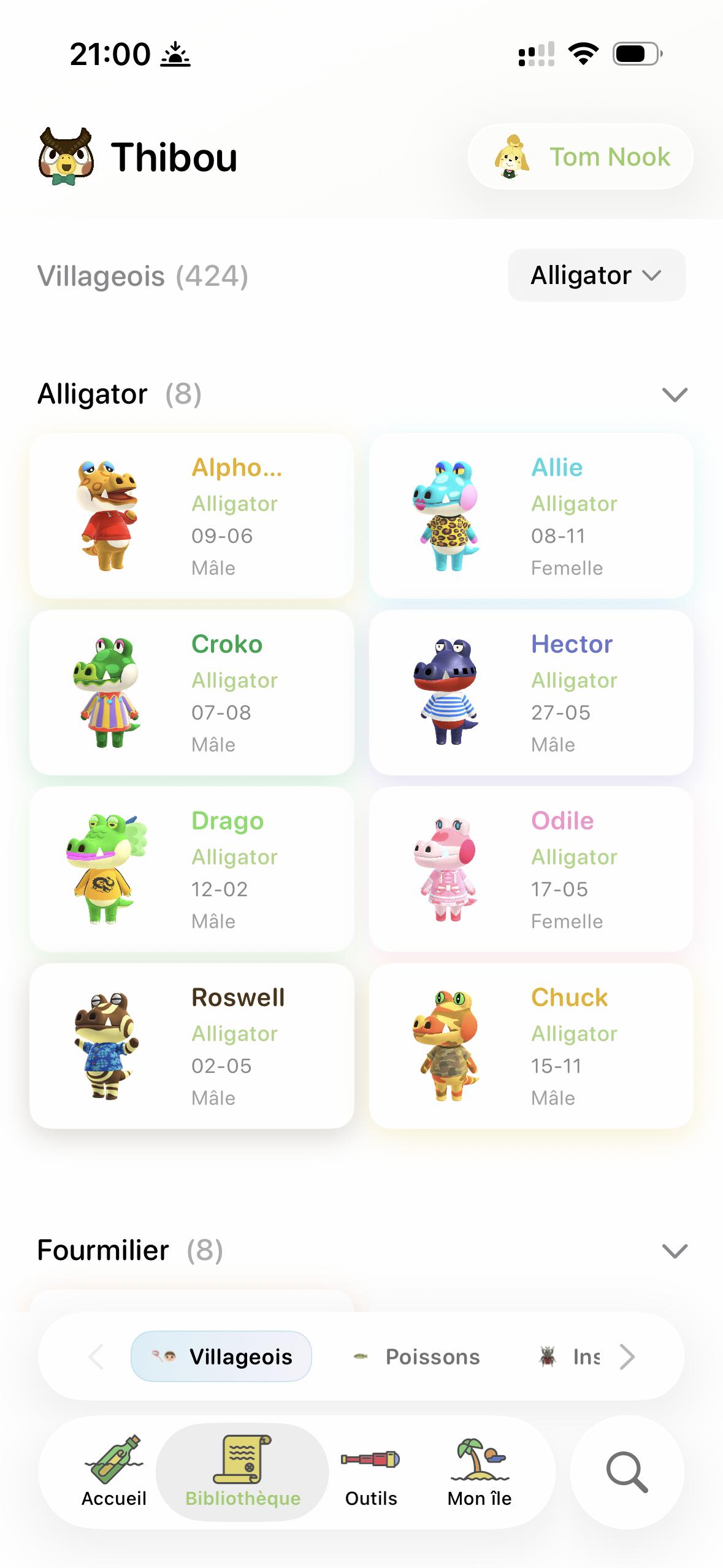723x1568 pixels.
Task: Open the search magnifier button
Action: tap(627, 1471)
